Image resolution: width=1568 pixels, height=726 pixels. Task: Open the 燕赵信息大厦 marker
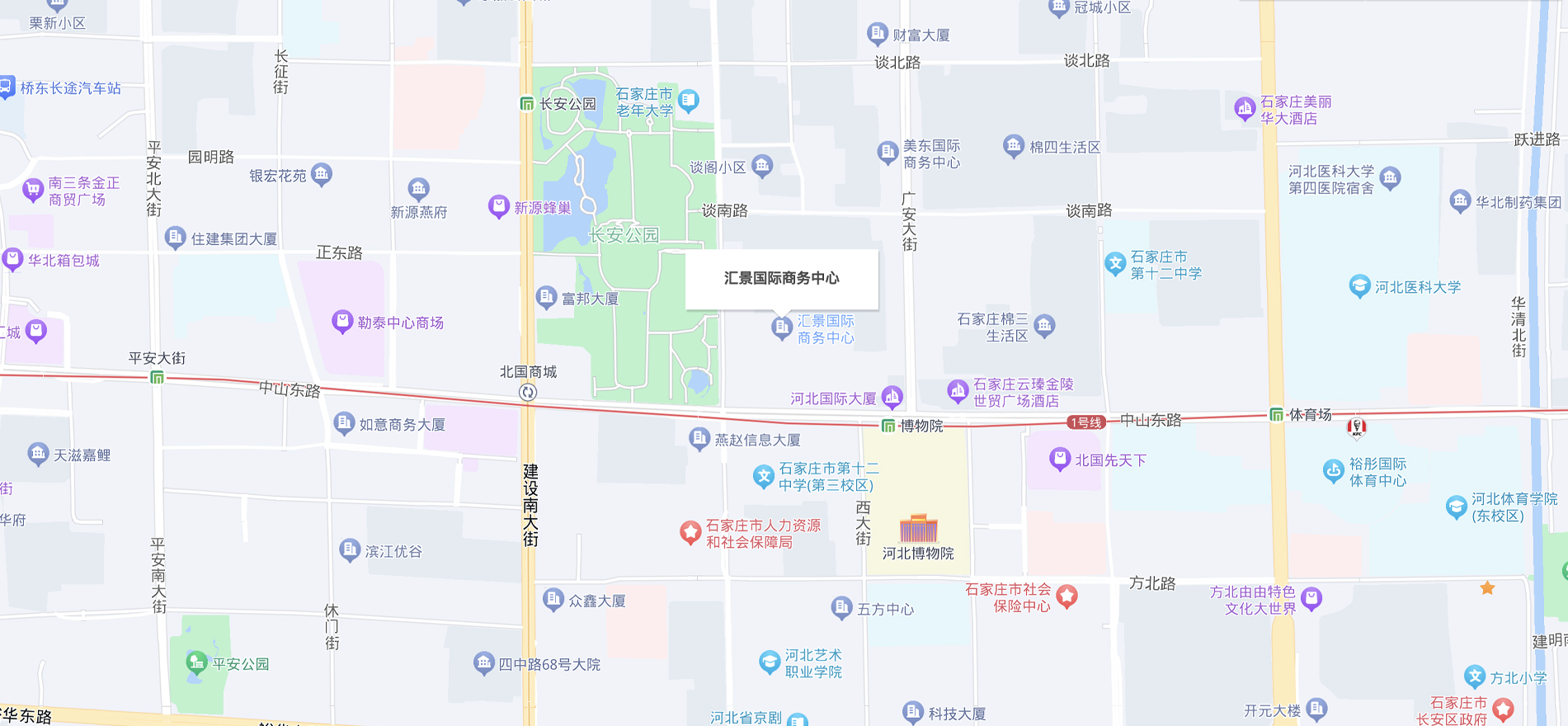(699, 438)
